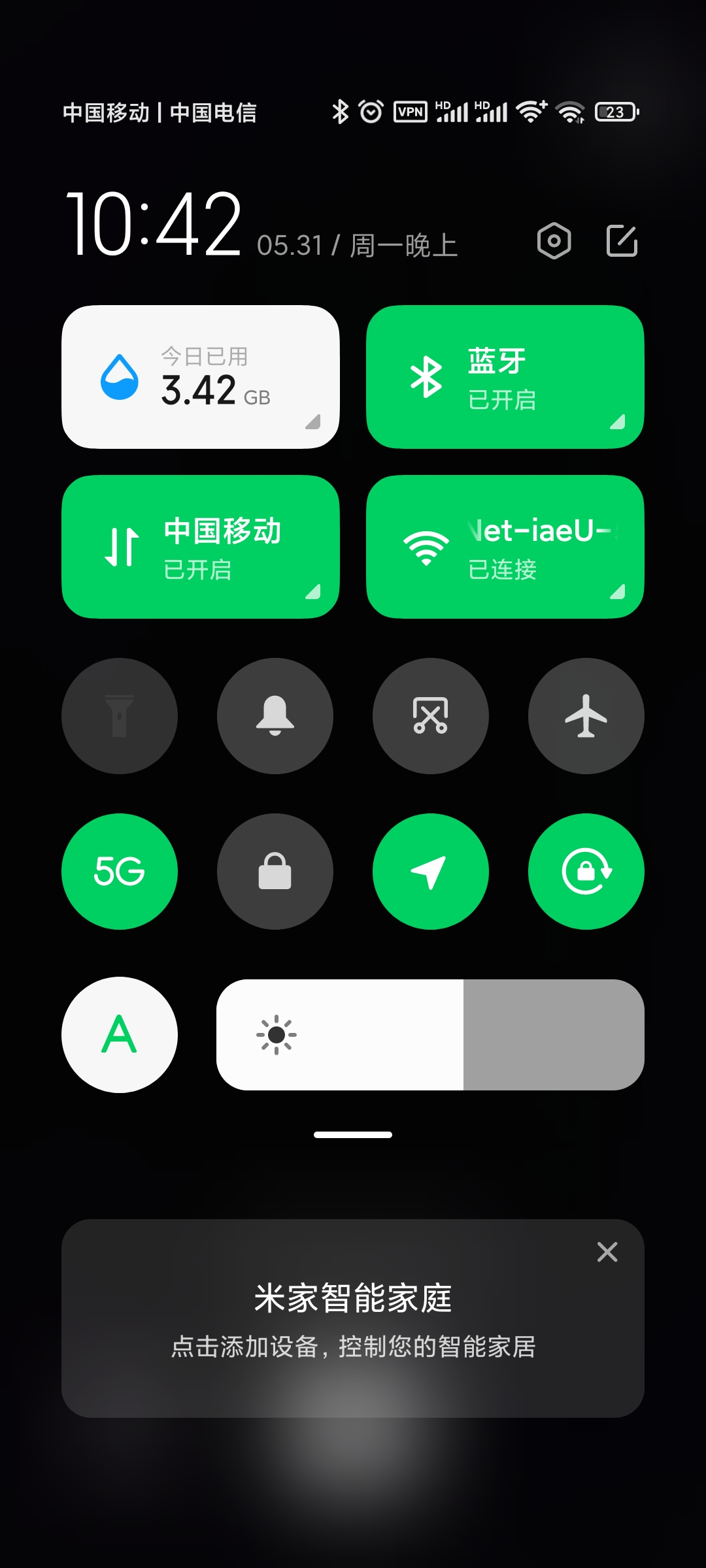This screenshot has width=706, height=1568.
Task: Take a screenshot with the scissors icon
Action: 431,716
